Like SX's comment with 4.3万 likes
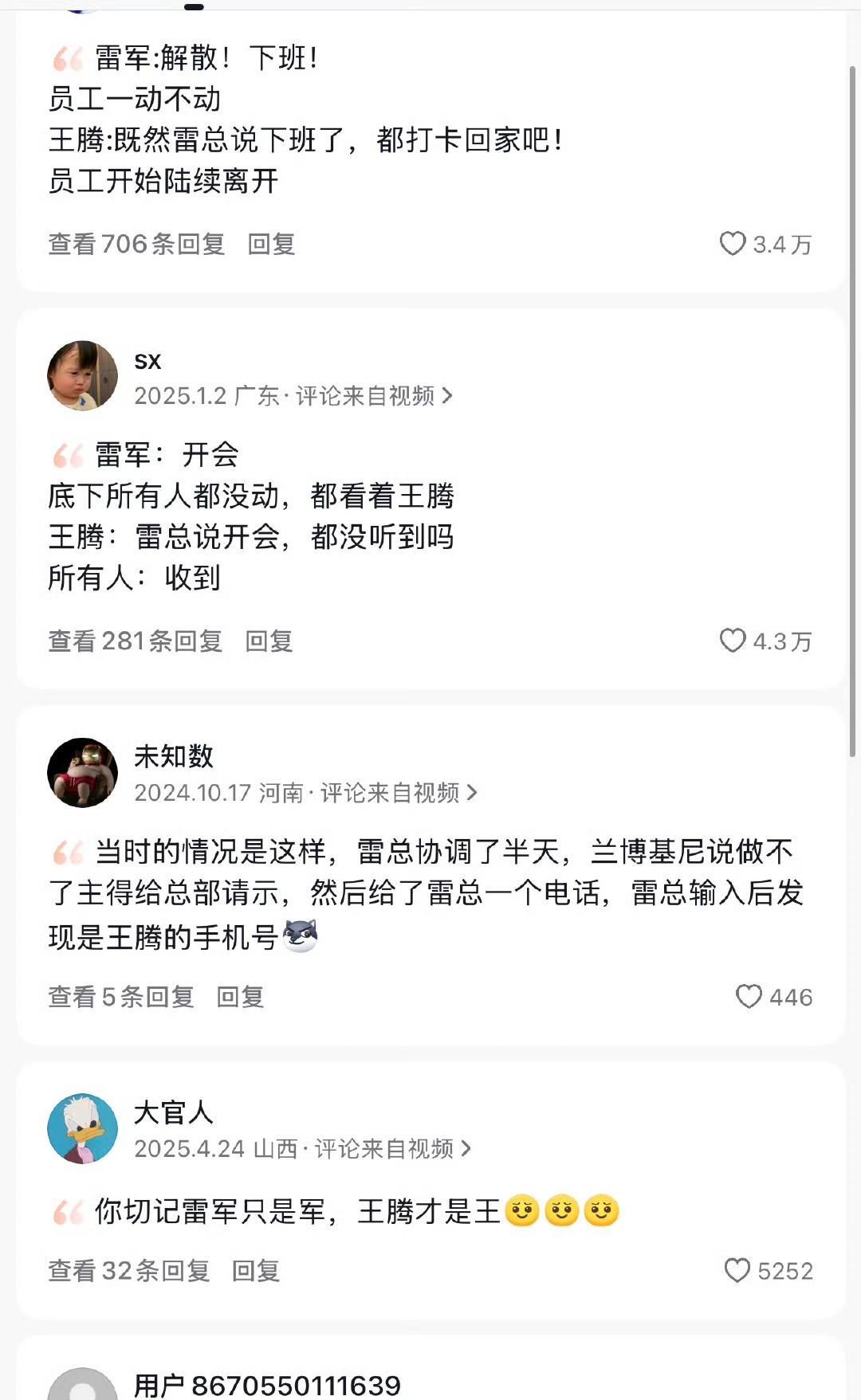This screenshot has height=1400, width=861. (733, 641)
